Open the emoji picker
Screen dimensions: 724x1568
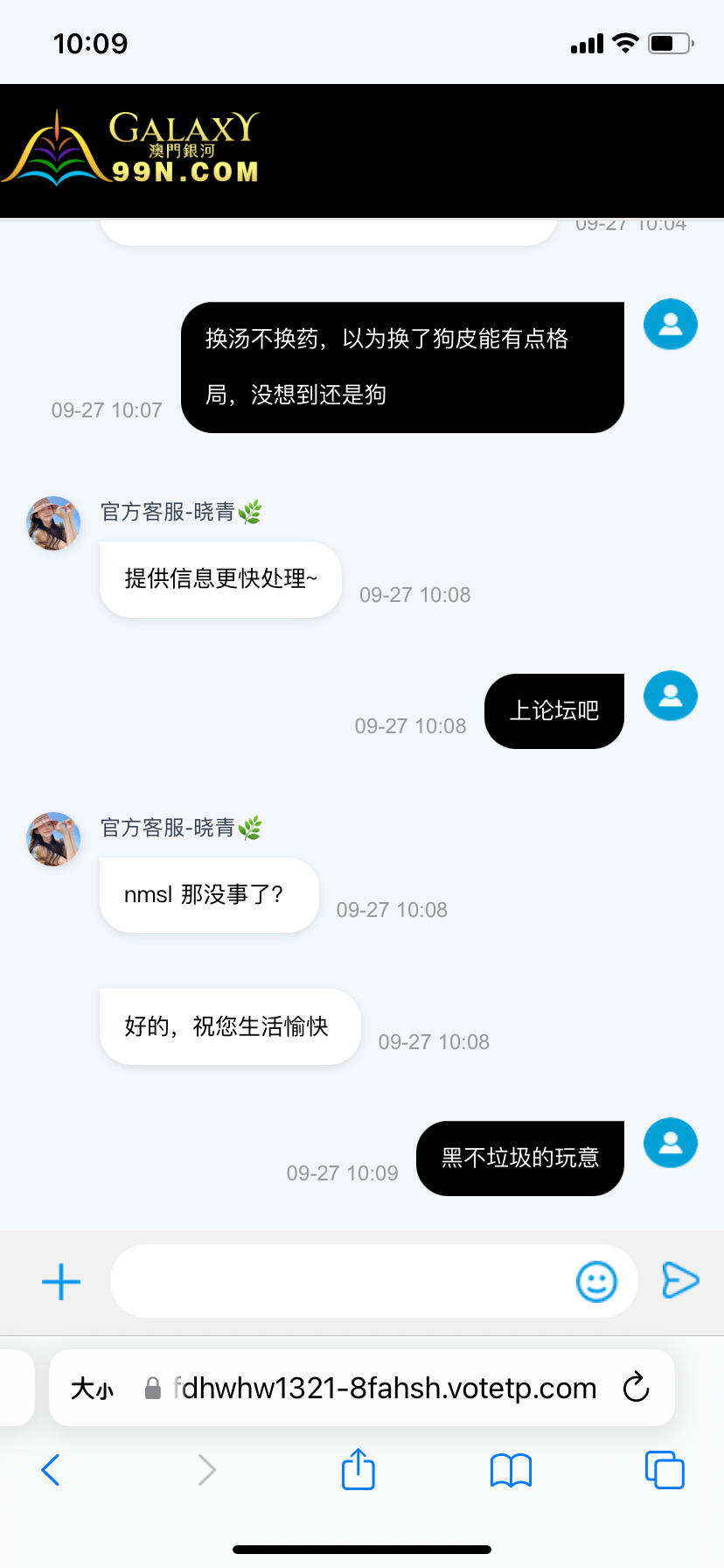[596, 1282]
